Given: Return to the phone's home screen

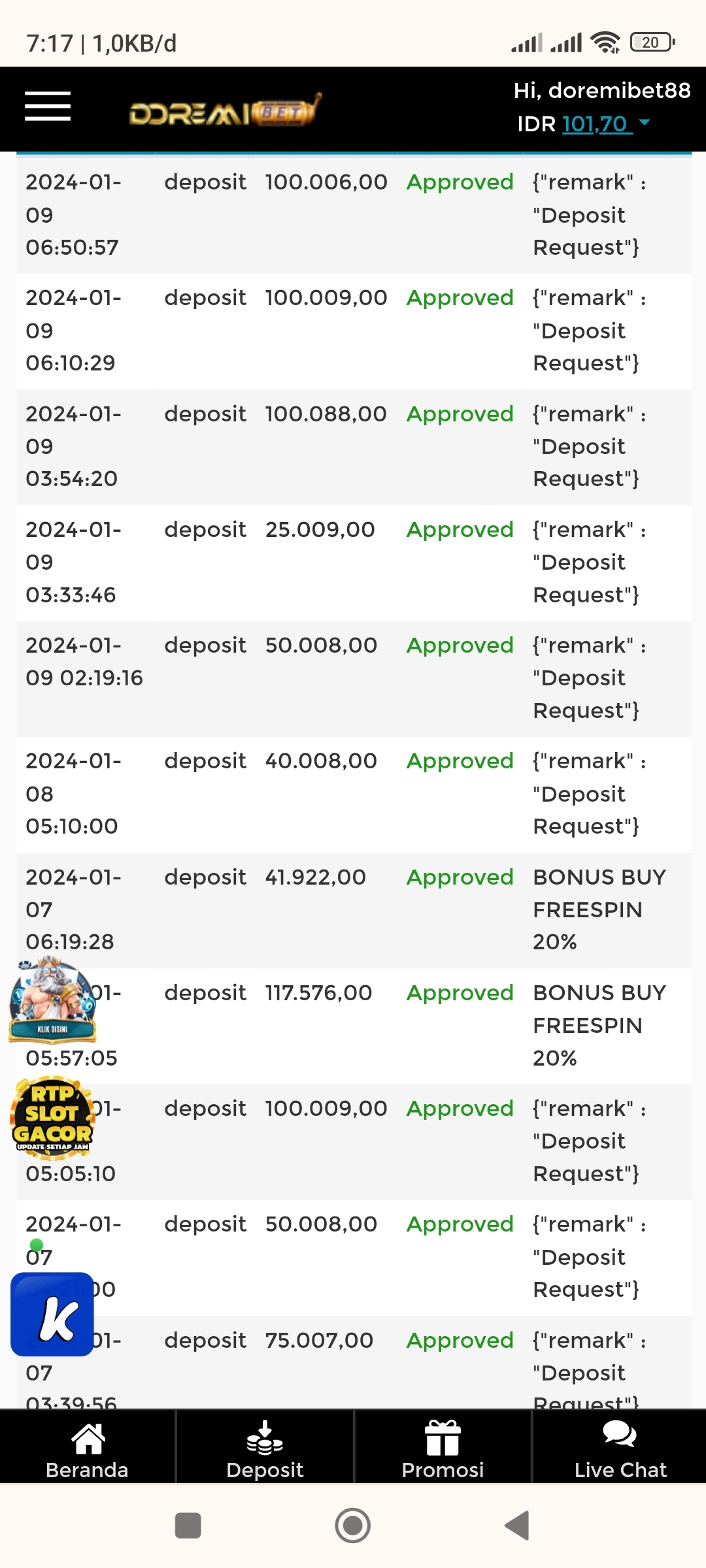Looking at the screenshot, I should coord(353,1526).
